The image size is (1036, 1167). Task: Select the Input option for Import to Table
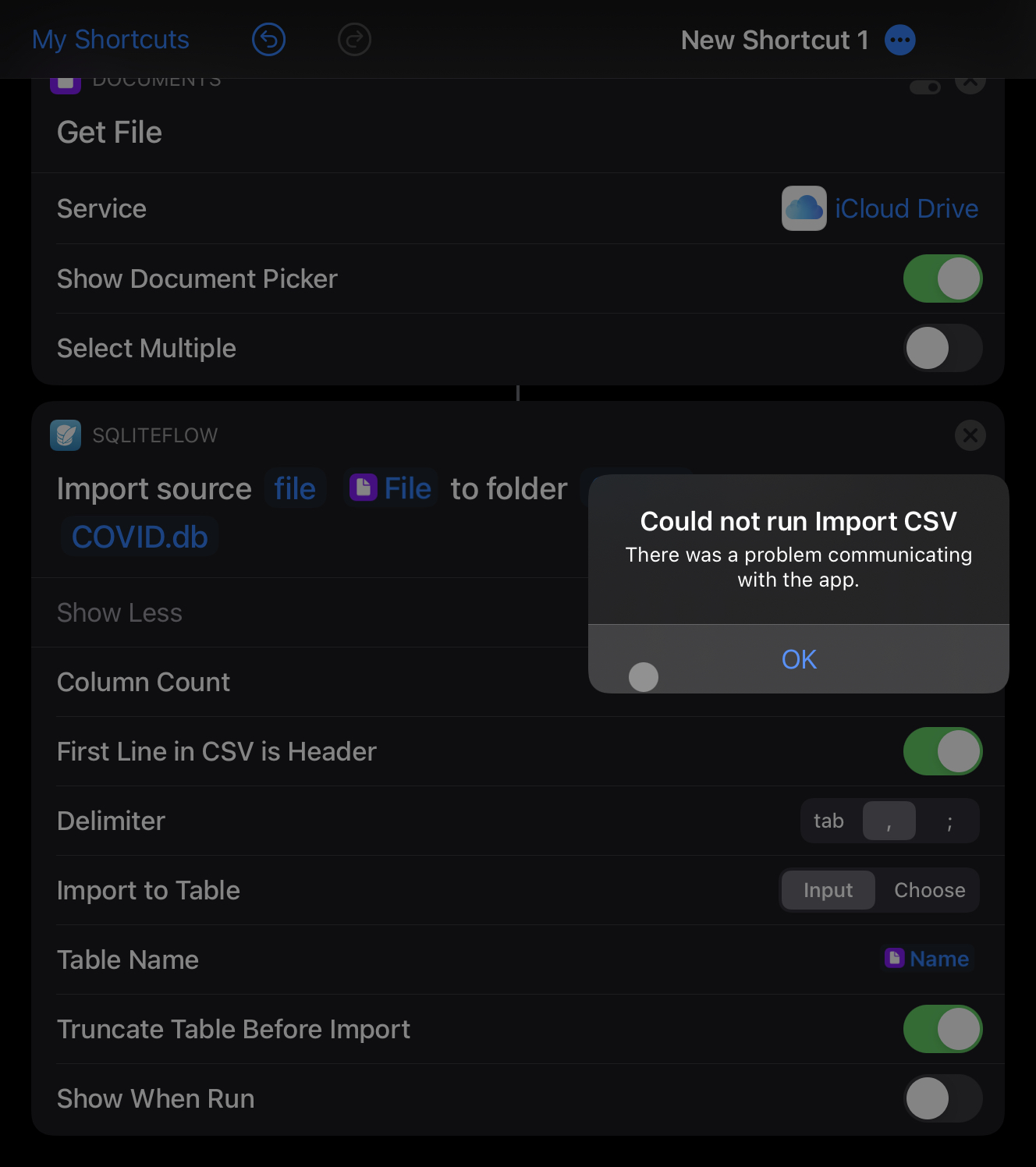tap(828, 890)
